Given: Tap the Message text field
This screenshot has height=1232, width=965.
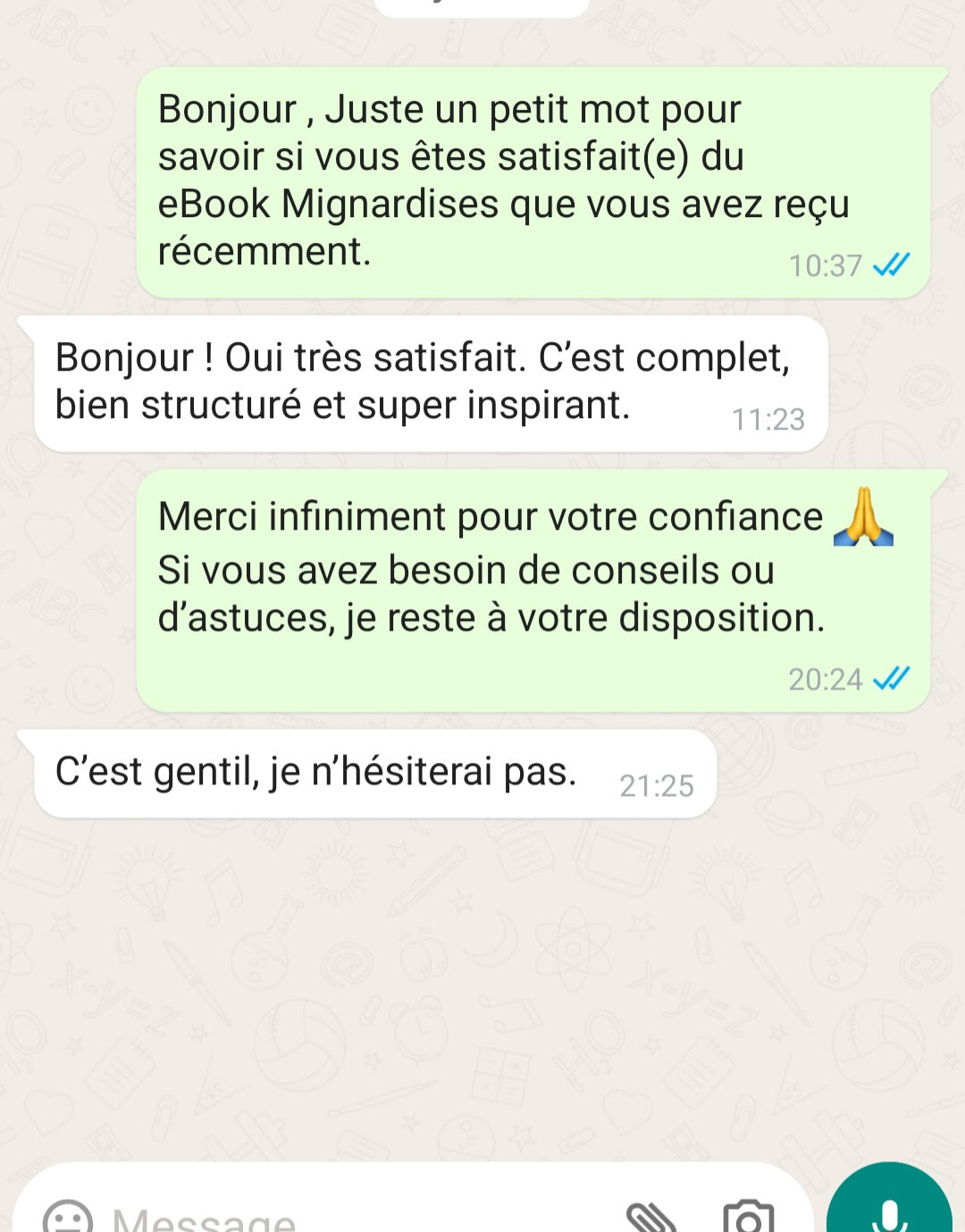Looking at the screenshot, I should click(x=357, y=1217).
